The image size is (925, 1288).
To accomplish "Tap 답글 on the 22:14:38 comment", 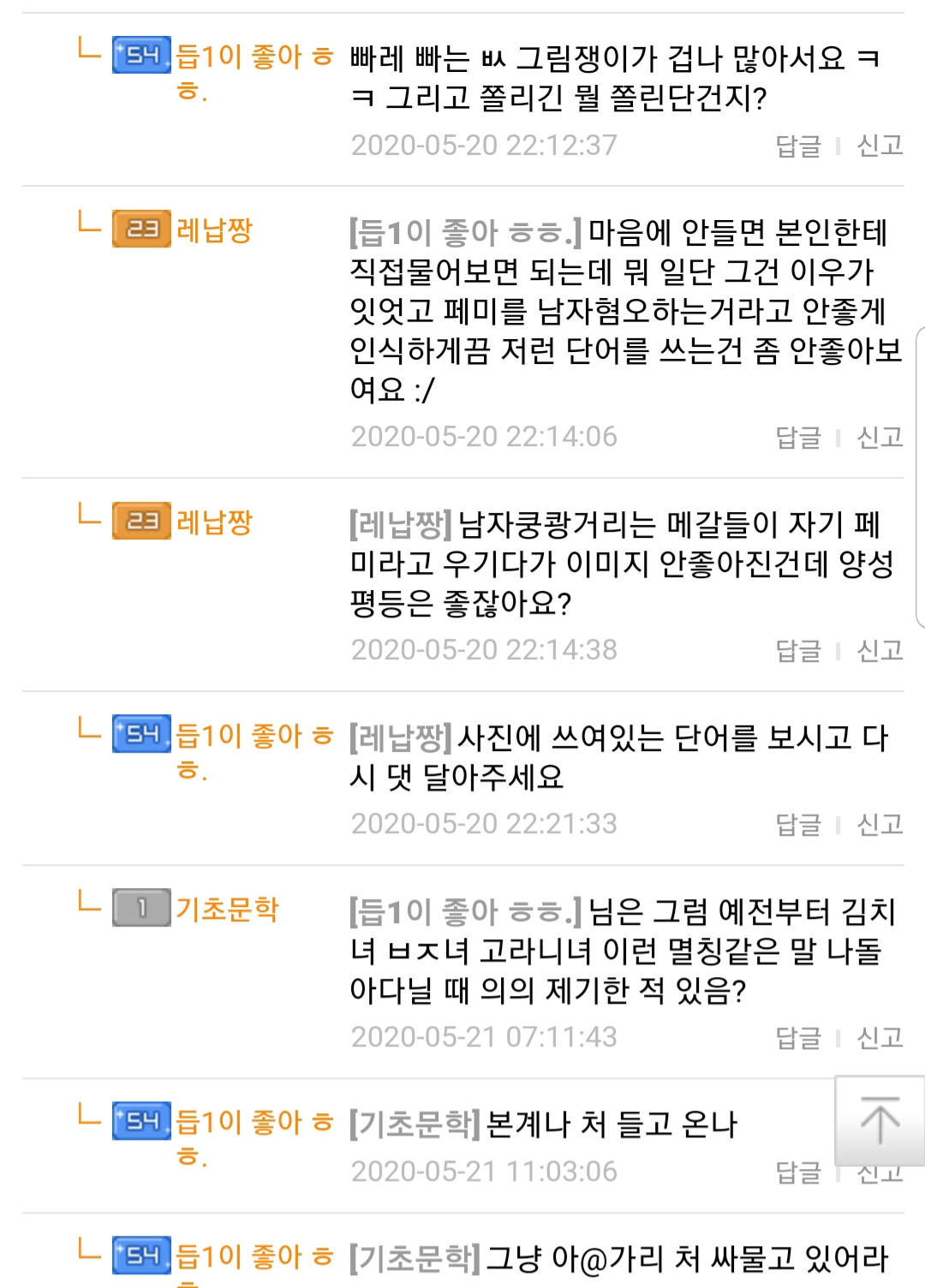I will coord(797,651).
